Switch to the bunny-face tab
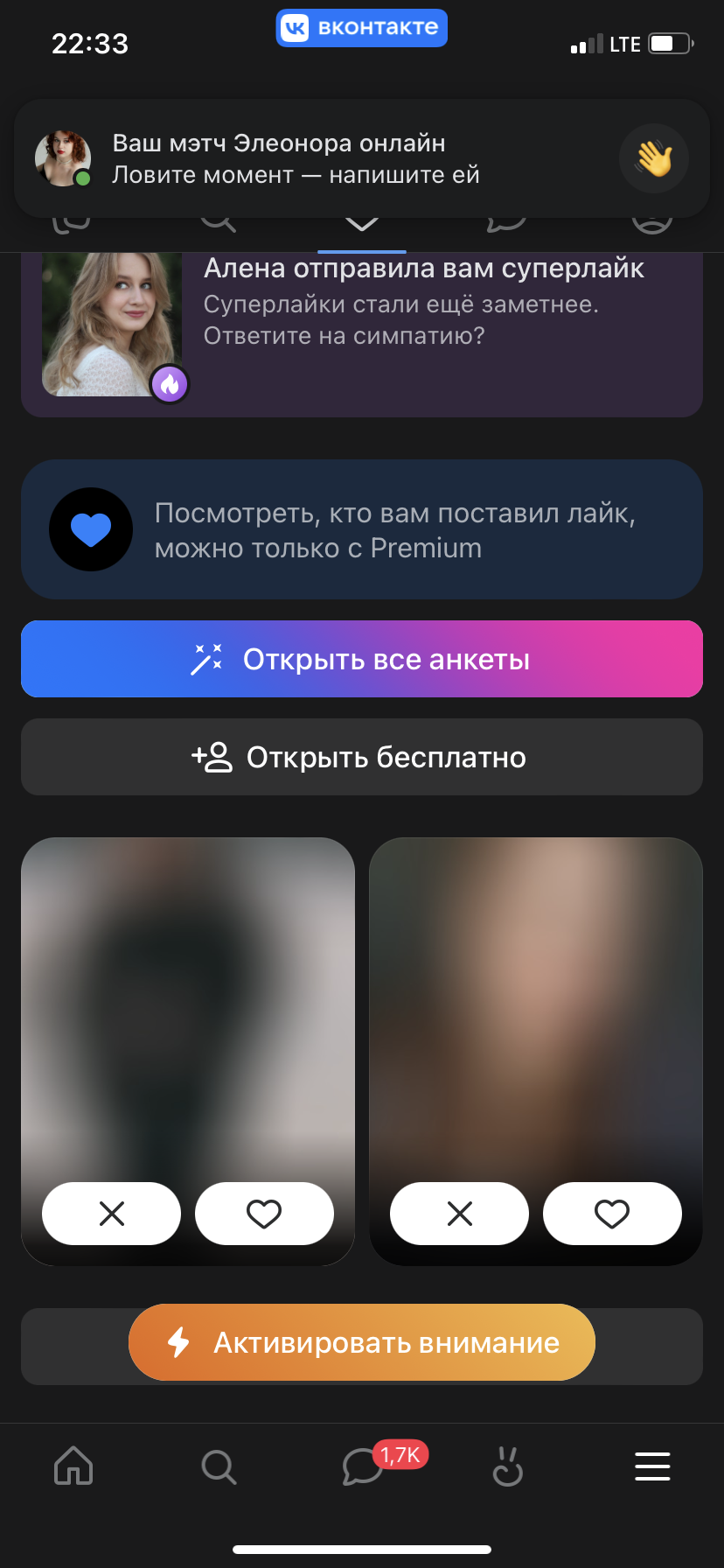 tap(507, 1466)
